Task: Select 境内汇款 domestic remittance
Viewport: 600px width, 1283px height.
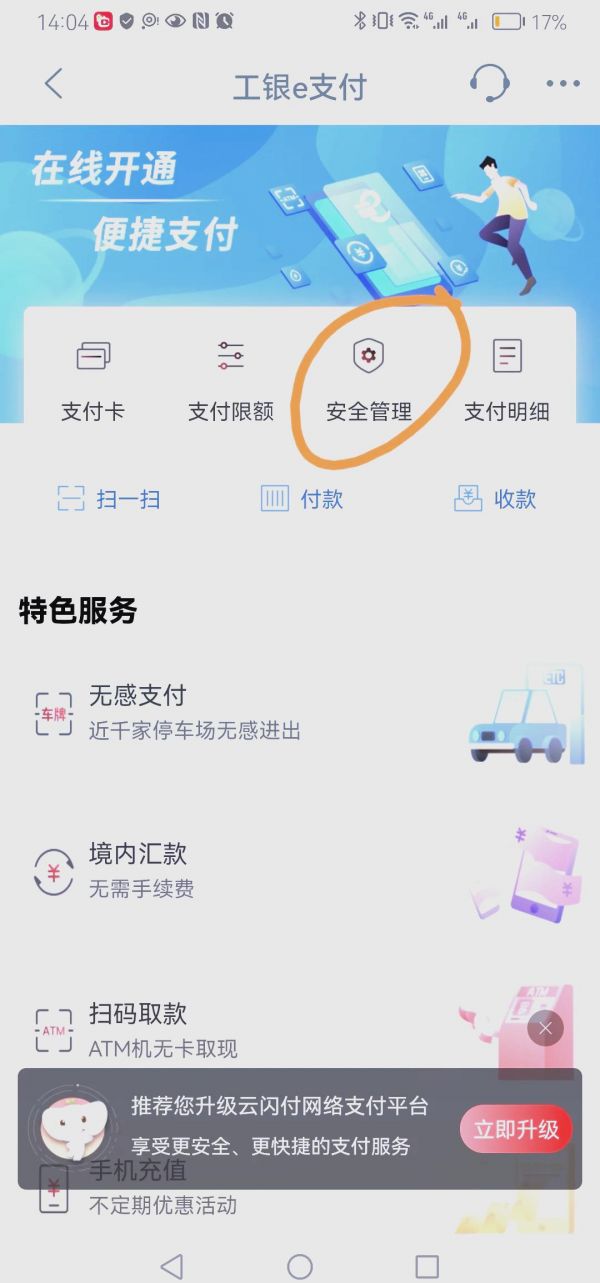Action: pyautogui.click(x=138, y=870)
